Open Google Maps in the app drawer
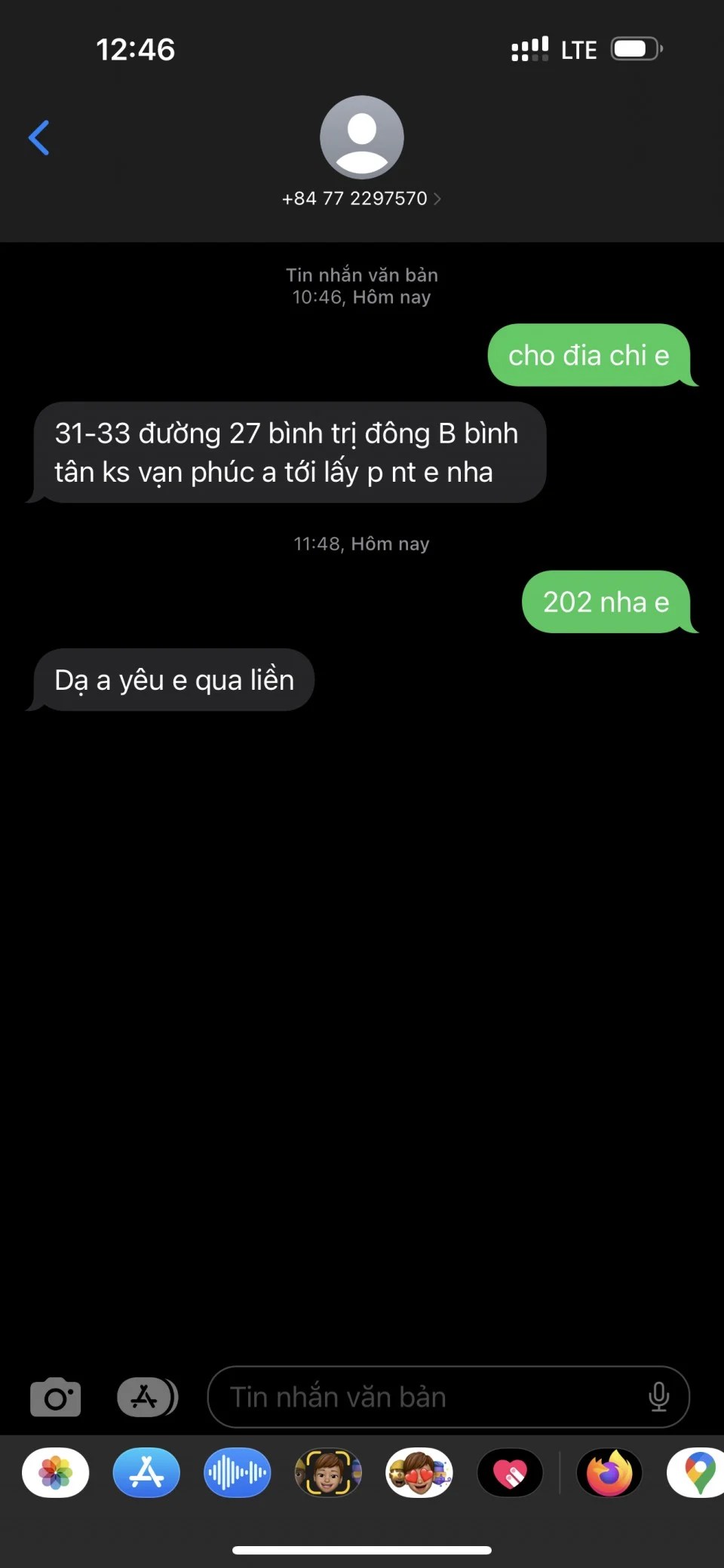This screenshot has width=724, height=1568. click(x=698, y=1472)
